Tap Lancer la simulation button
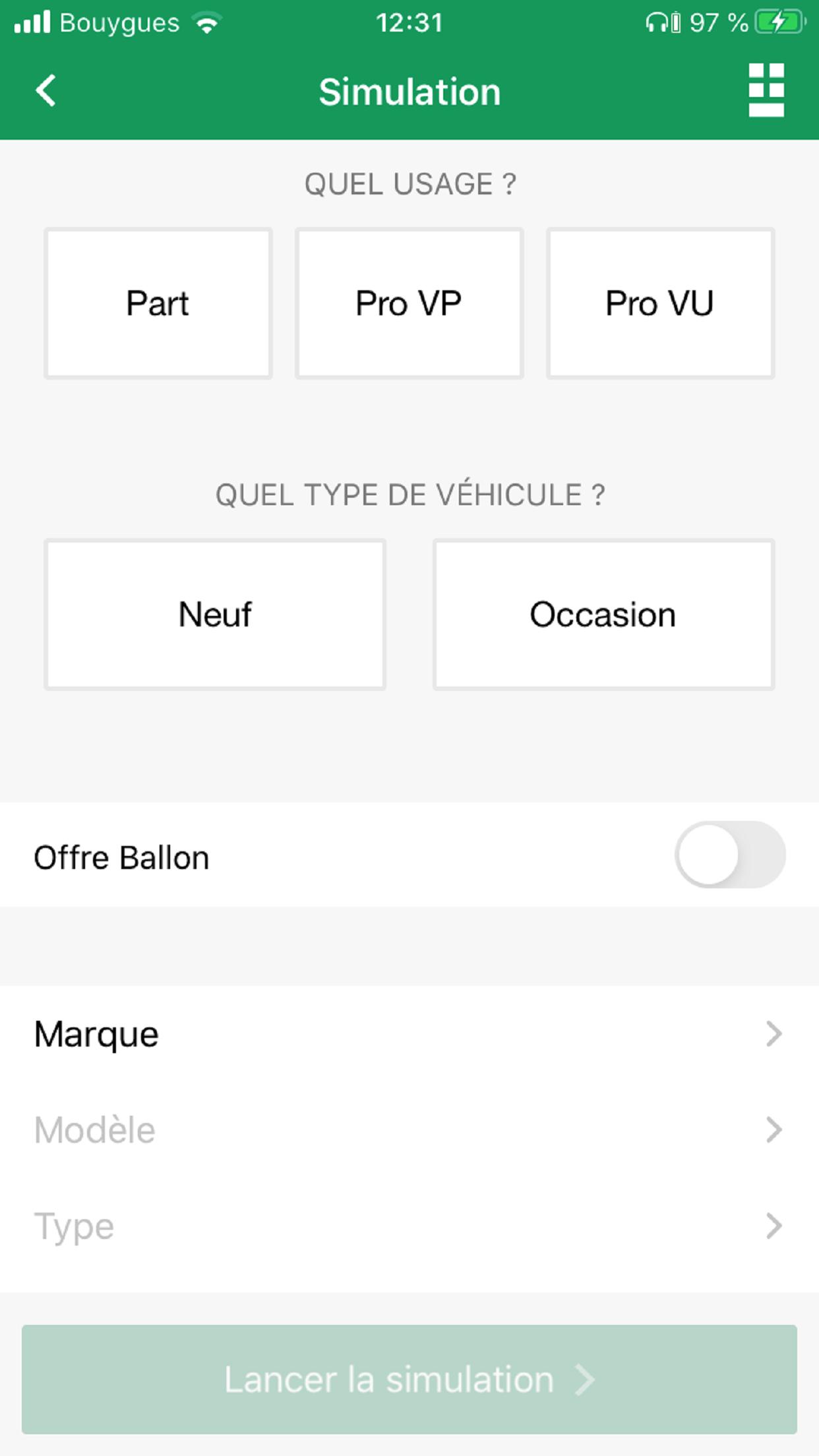Image resolution: width=819 pixels, height=1456 pixels. pos(409,1380)
